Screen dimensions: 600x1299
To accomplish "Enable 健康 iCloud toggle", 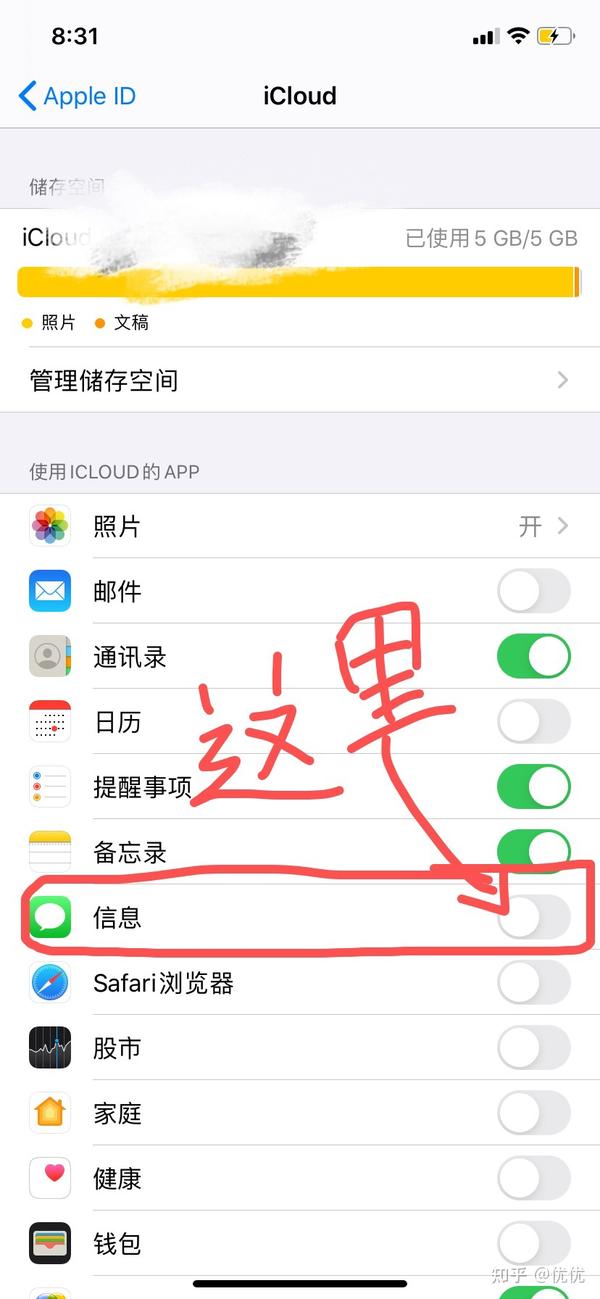I will pyautogui.click(x=534, y=1179).
